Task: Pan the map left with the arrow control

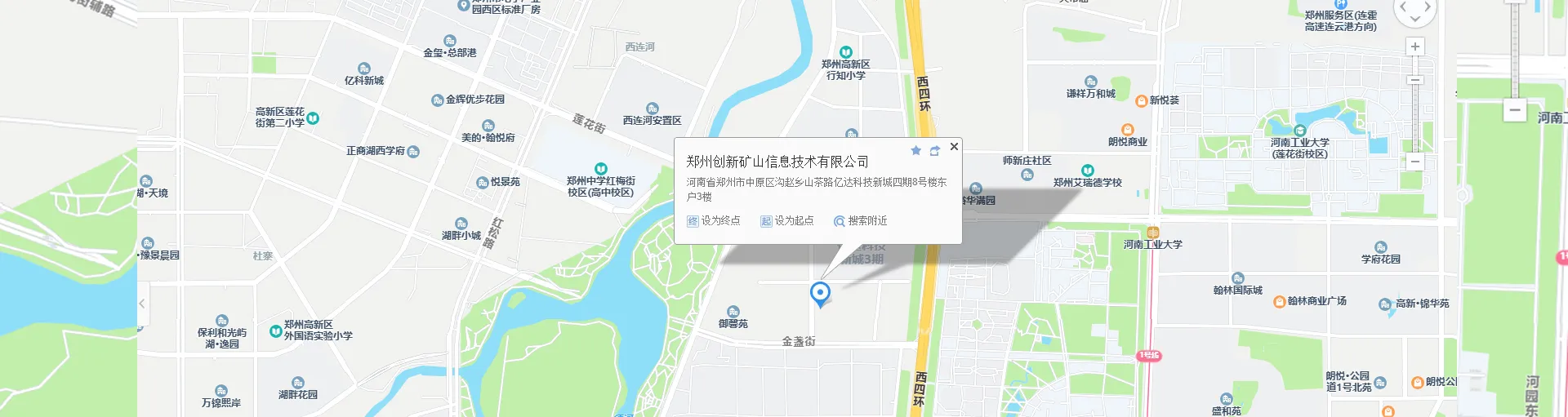Action: [x=1403, y=7]
